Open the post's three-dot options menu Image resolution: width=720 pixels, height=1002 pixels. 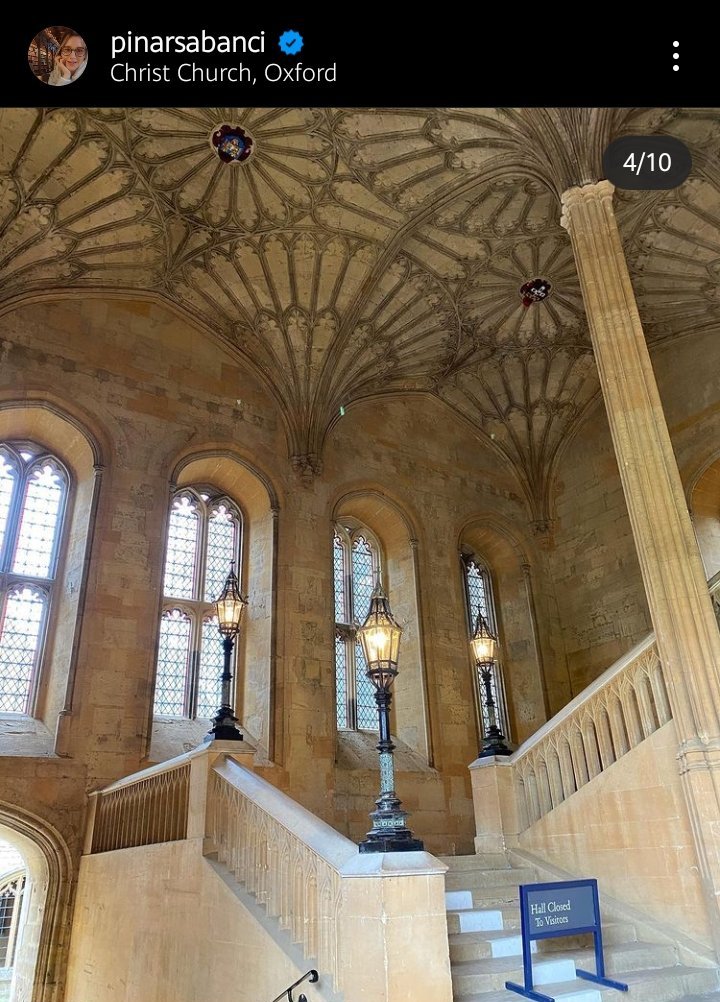click(676, 56)
